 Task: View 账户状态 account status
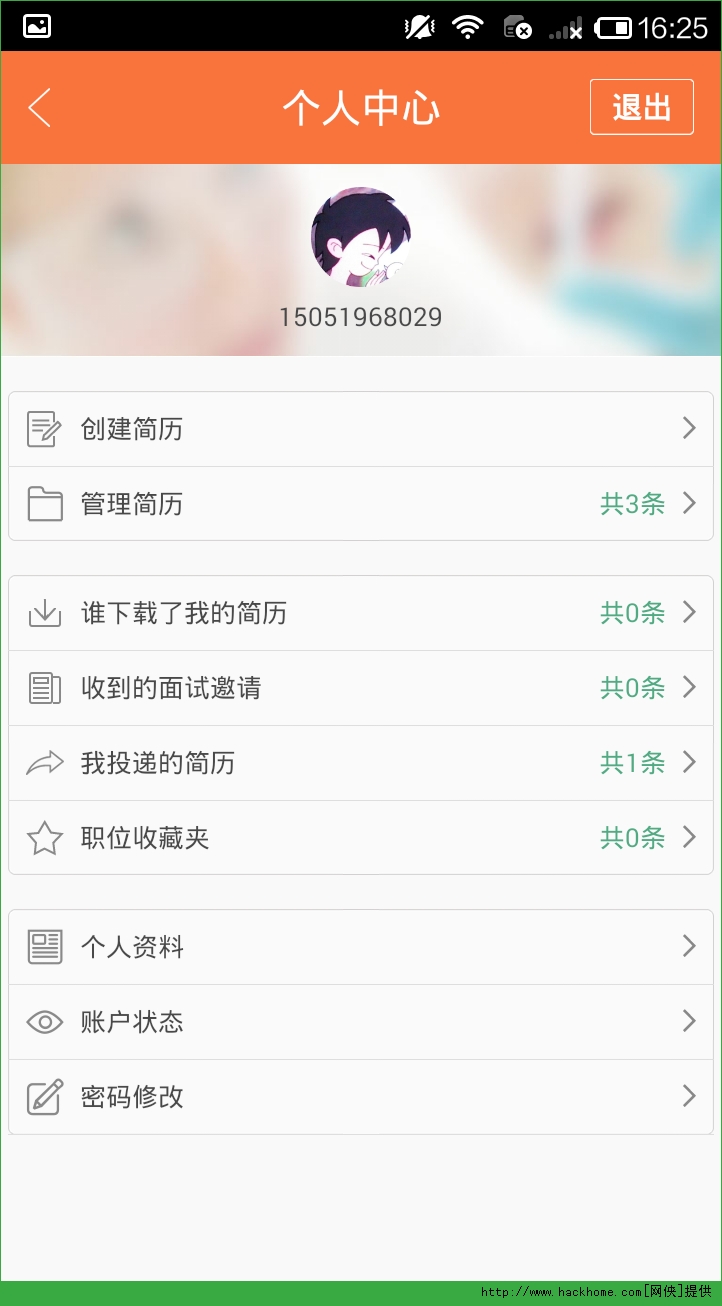coord(360,1022)
